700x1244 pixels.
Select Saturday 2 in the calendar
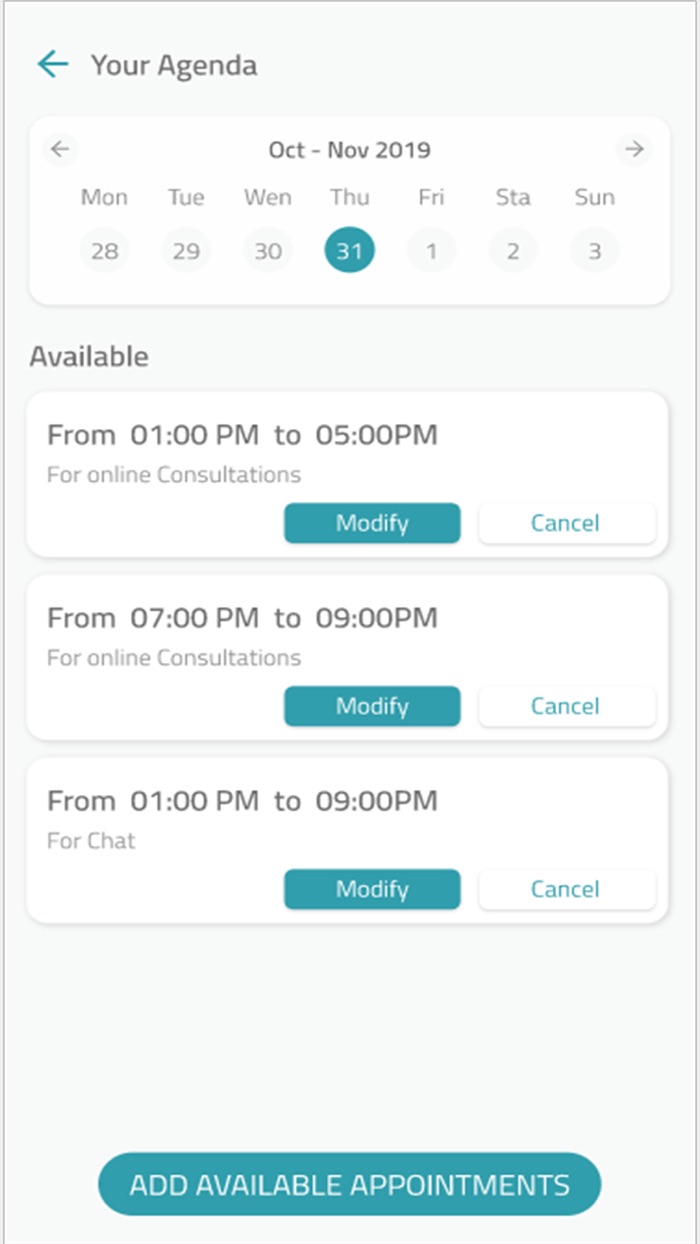513,251
